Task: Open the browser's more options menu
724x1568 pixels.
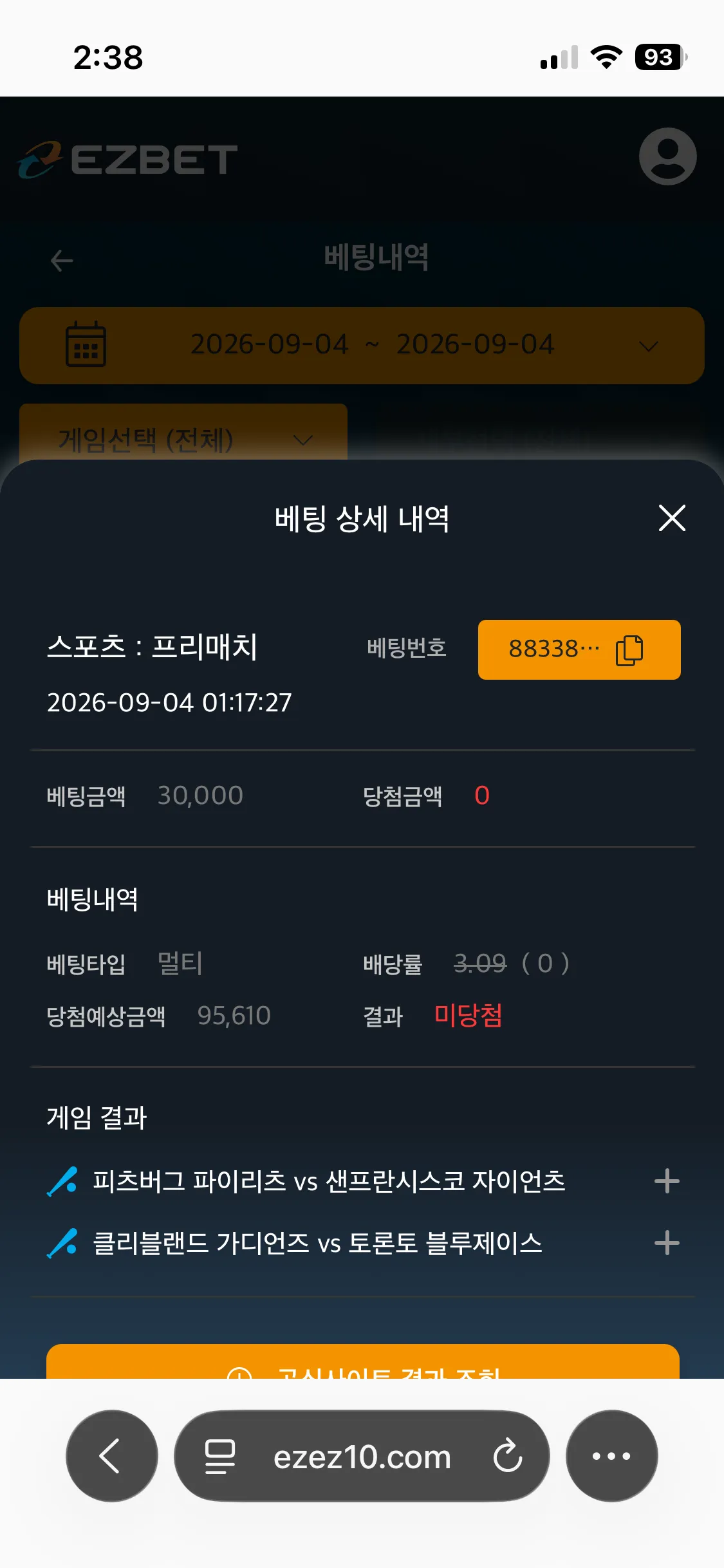Action: point(611,1456)
